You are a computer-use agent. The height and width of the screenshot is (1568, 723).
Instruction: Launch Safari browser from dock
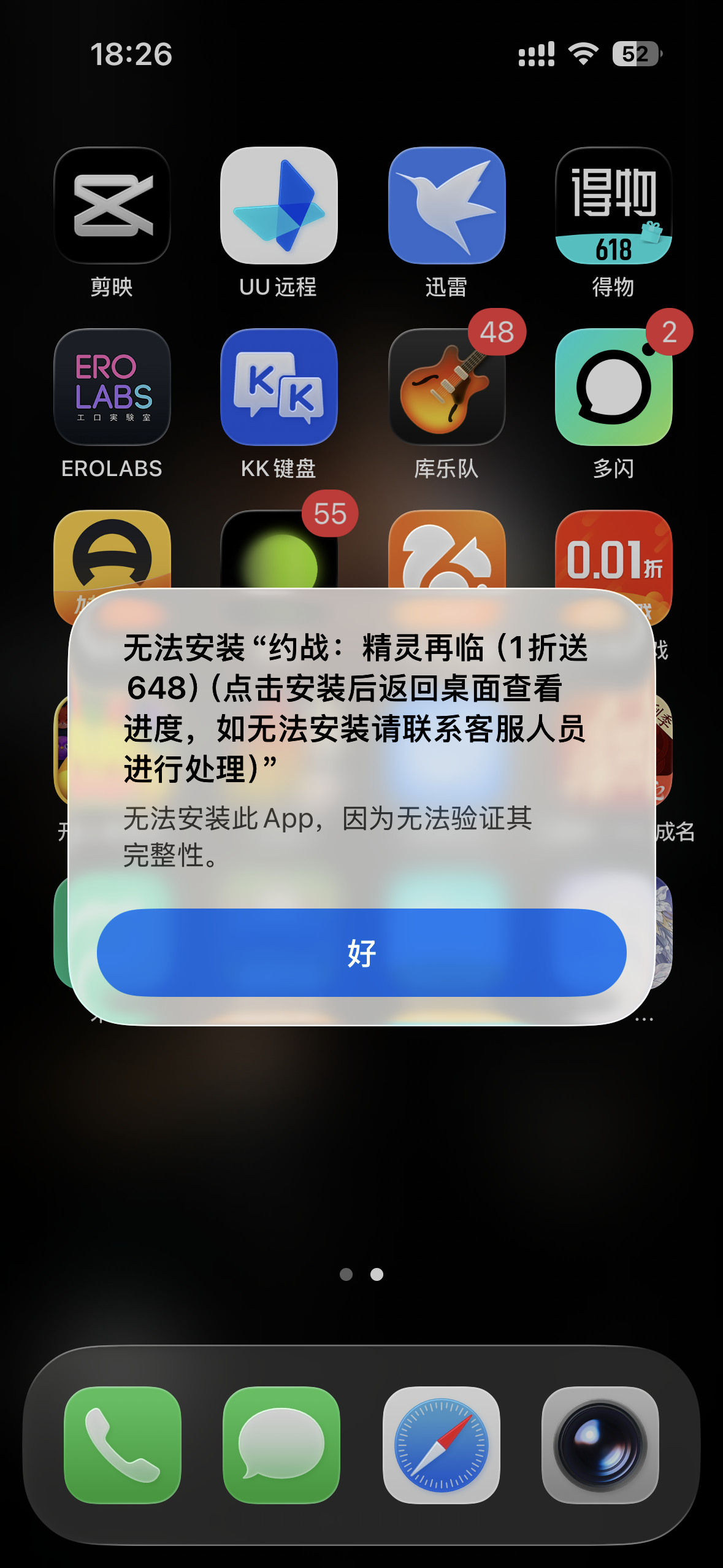pos(441,1445)
